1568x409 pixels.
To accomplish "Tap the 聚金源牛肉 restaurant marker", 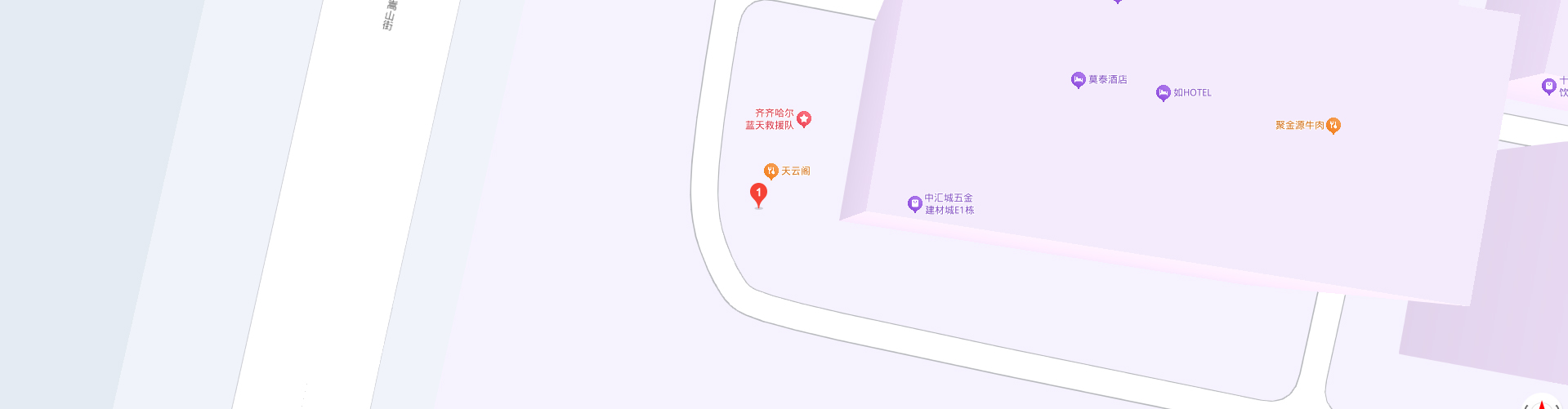I will (x=1333, y=125).
